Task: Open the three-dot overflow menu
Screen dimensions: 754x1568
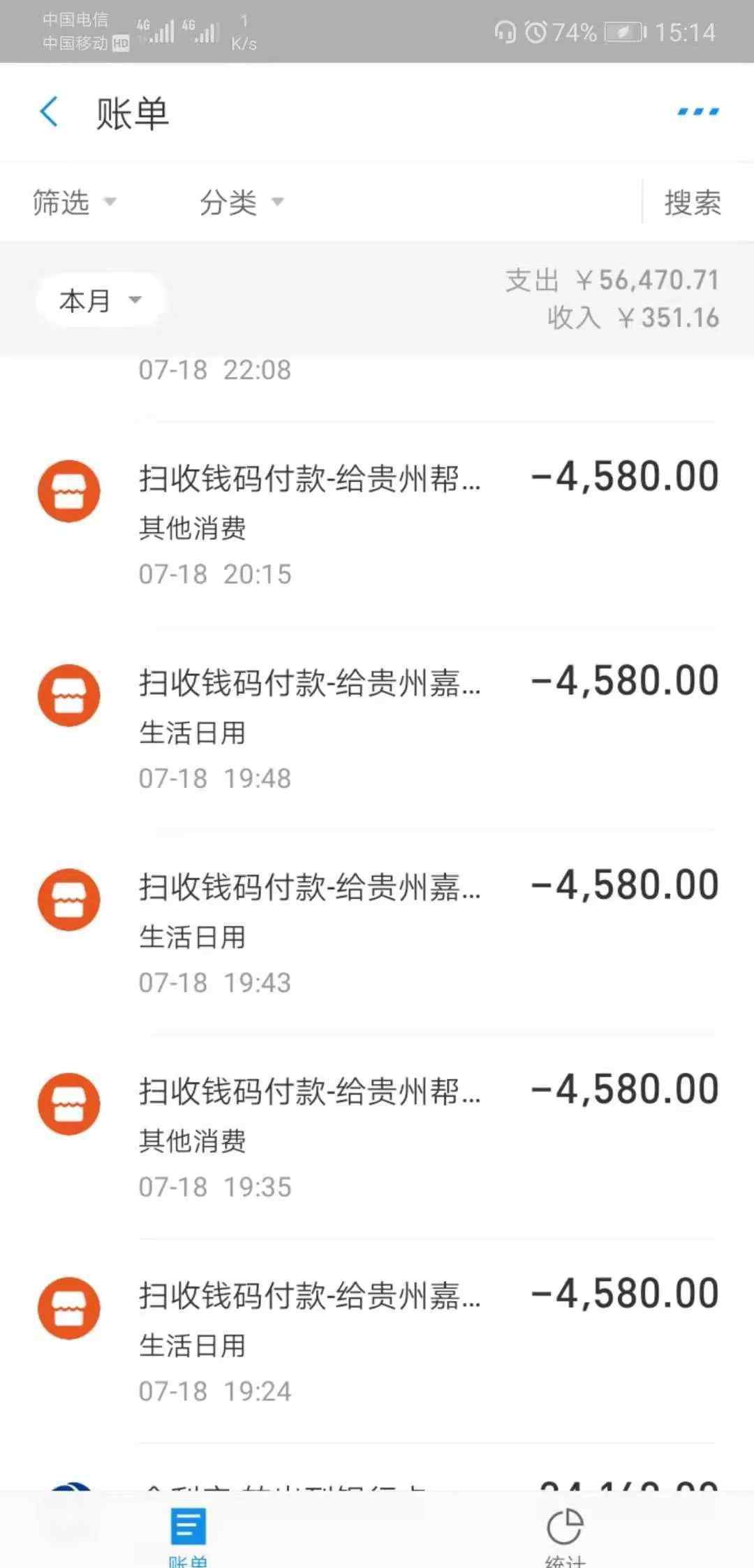Action: [x=698, y=112]
